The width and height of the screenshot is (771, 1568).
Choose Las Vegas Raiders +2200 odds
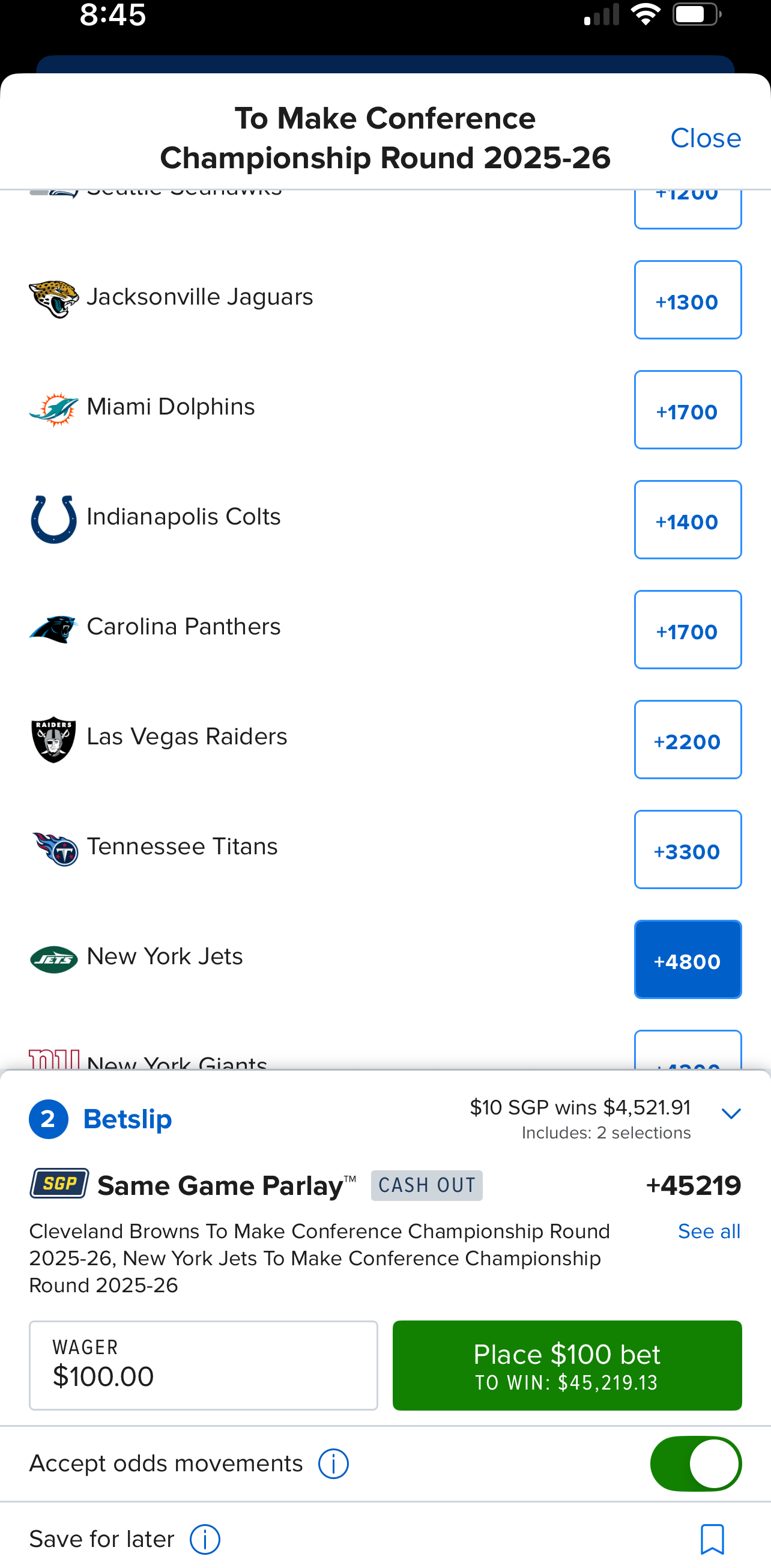(x=688, y=740)
